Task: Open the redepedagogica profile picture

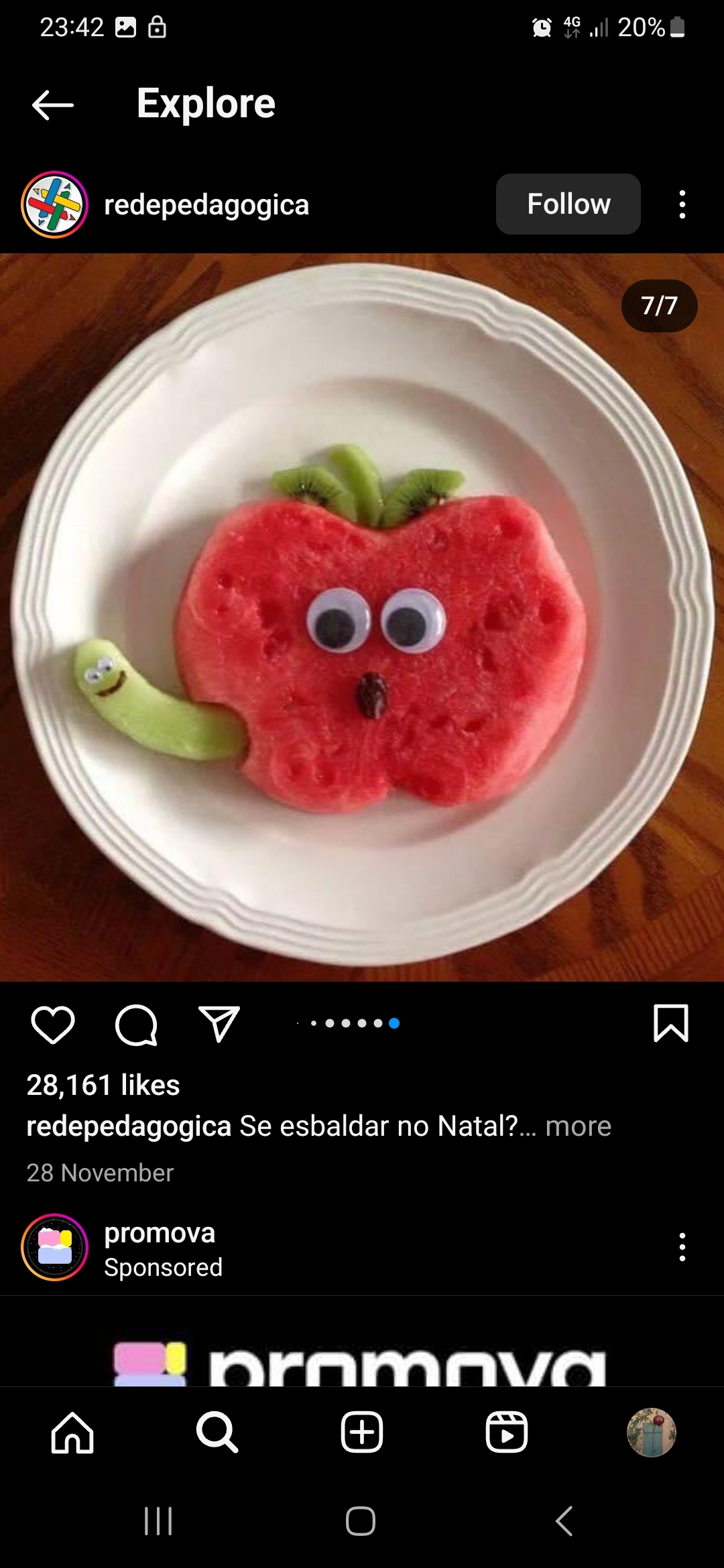Action: tap(55, 205)
